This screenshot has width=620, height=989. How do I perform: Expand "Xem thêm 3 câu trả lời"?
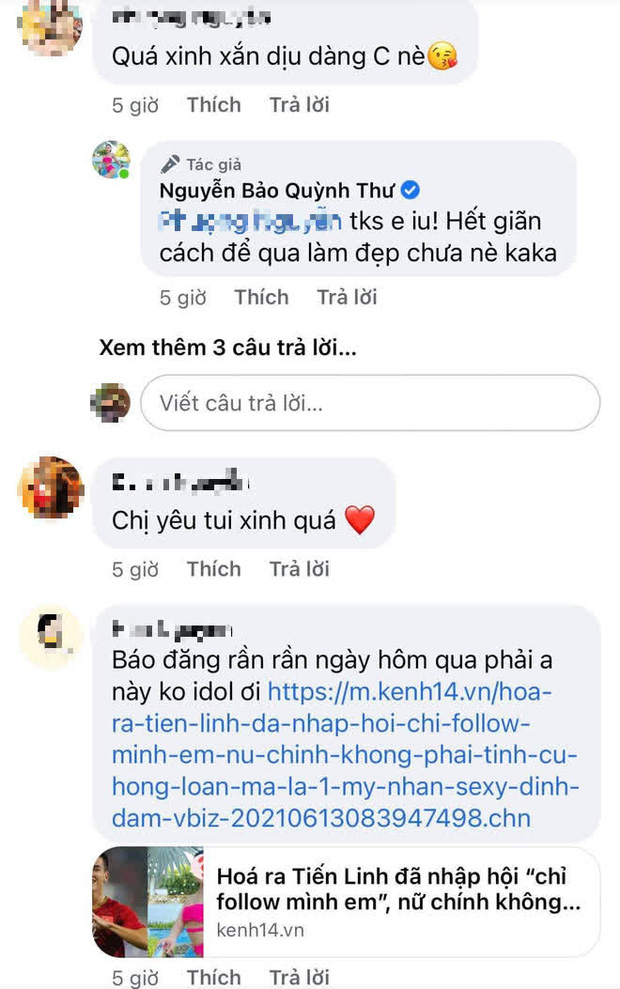point(228,347)
